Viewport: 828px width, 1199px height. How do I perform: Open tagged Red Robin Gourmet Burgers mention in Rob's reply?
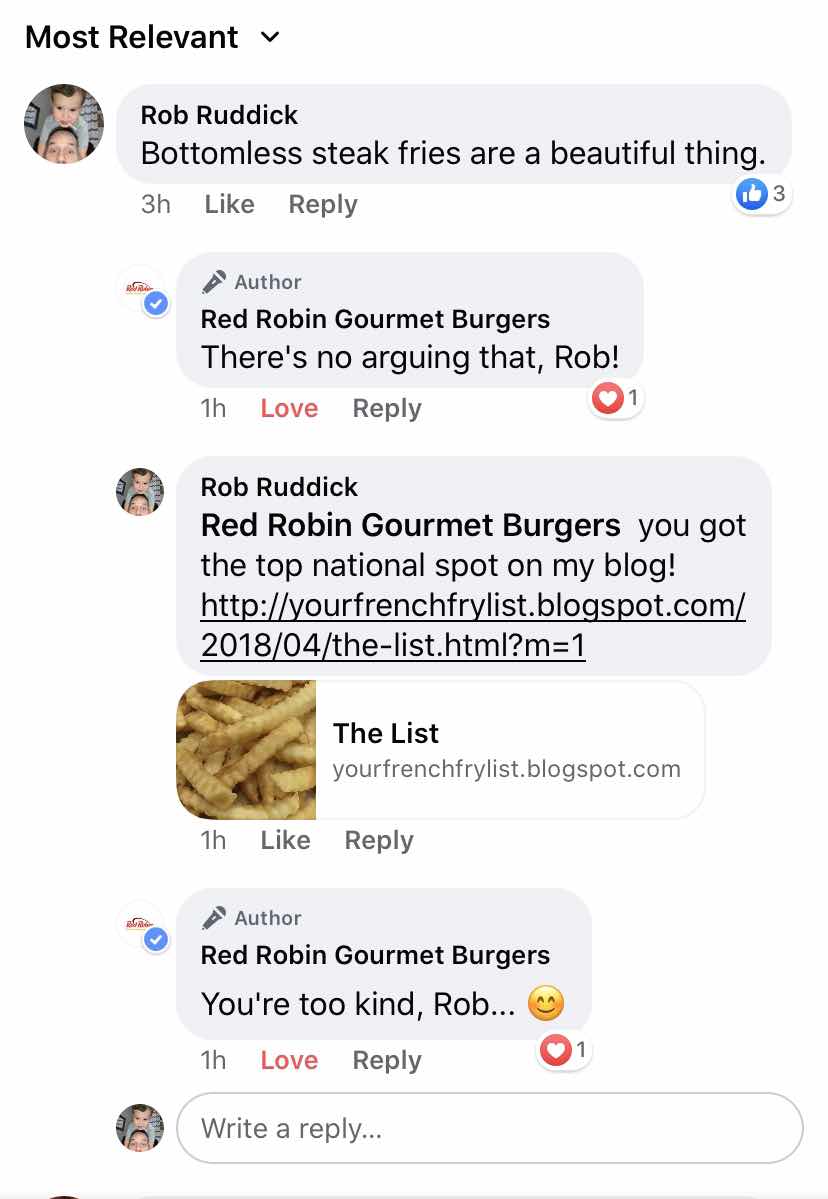pyautogui.click(x=411, y=525)
